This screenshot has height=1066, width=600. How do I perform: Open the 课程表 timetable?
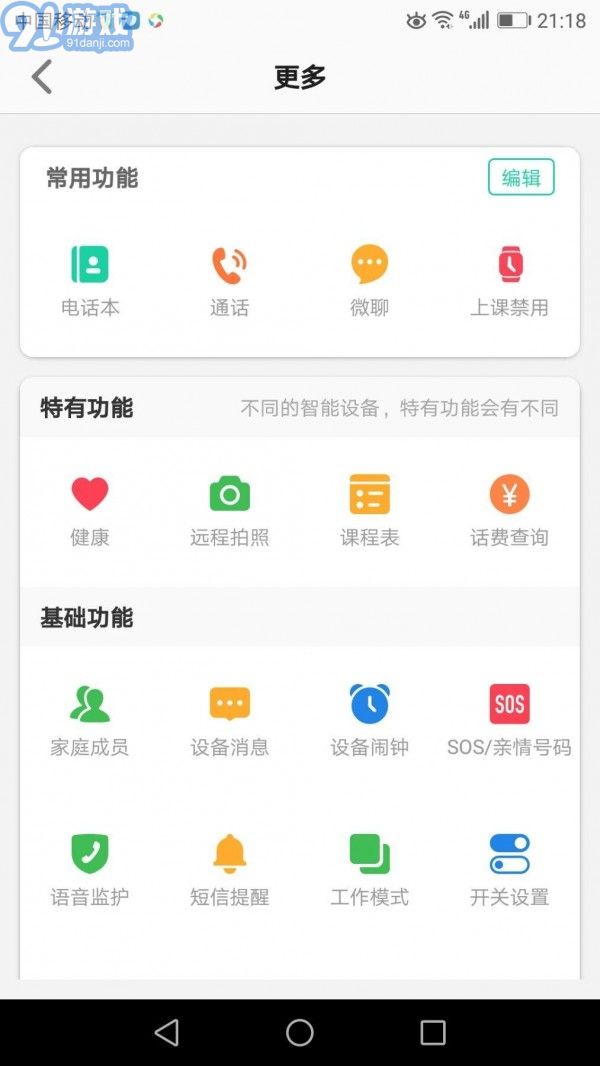(369, 510)
